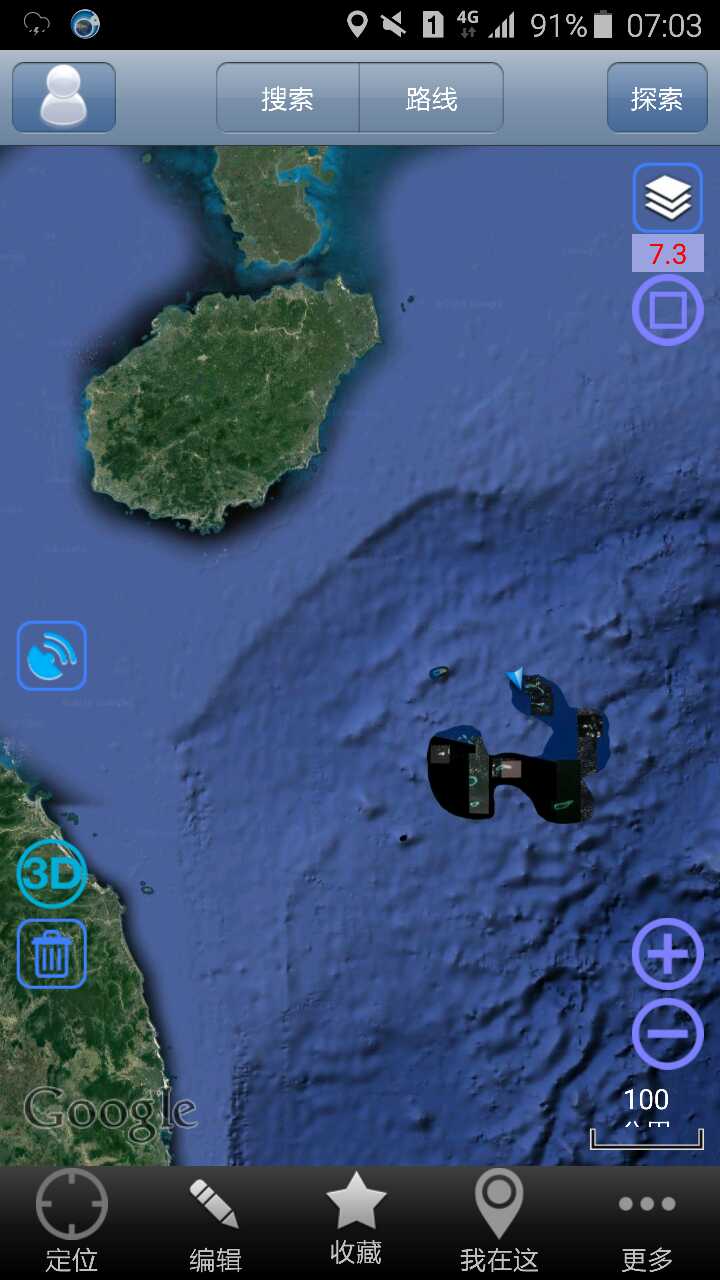Viewport: 720px width, 1280px height.
Task: Select the 定位 locate tab
Action: coord(72,1222)
